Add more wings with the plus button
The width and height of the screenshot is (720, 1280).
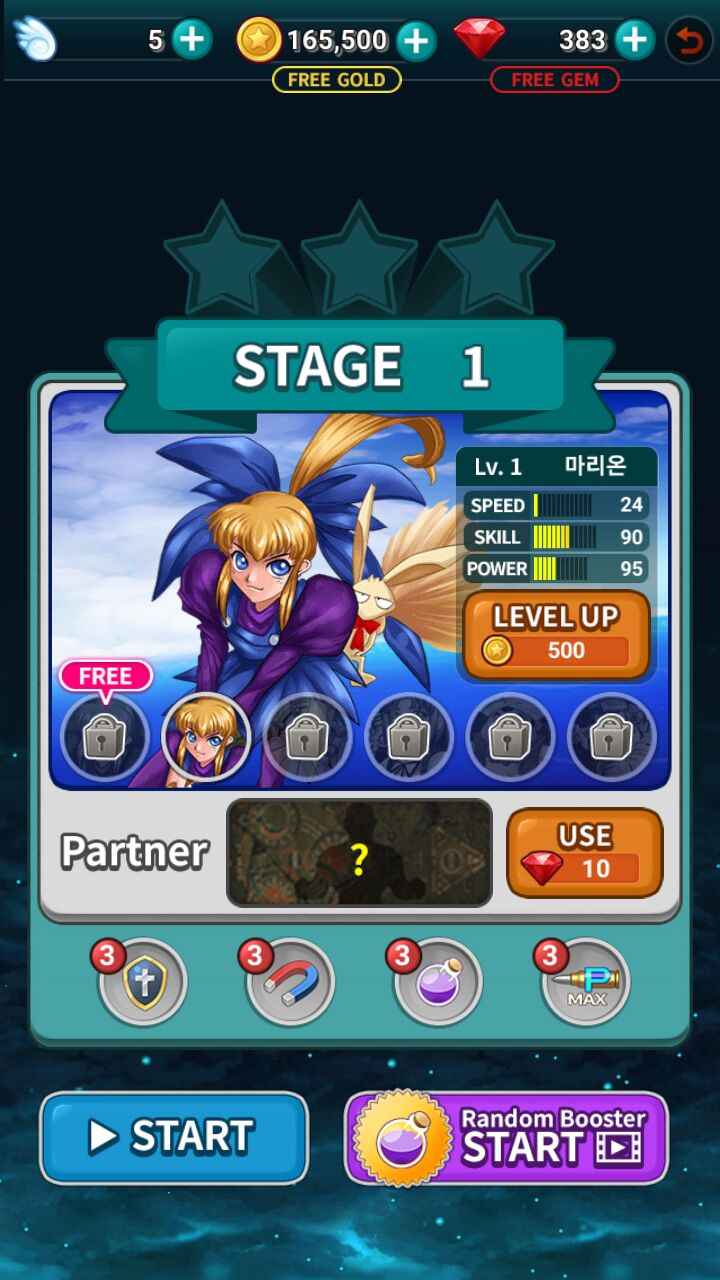tap(192, 40)
